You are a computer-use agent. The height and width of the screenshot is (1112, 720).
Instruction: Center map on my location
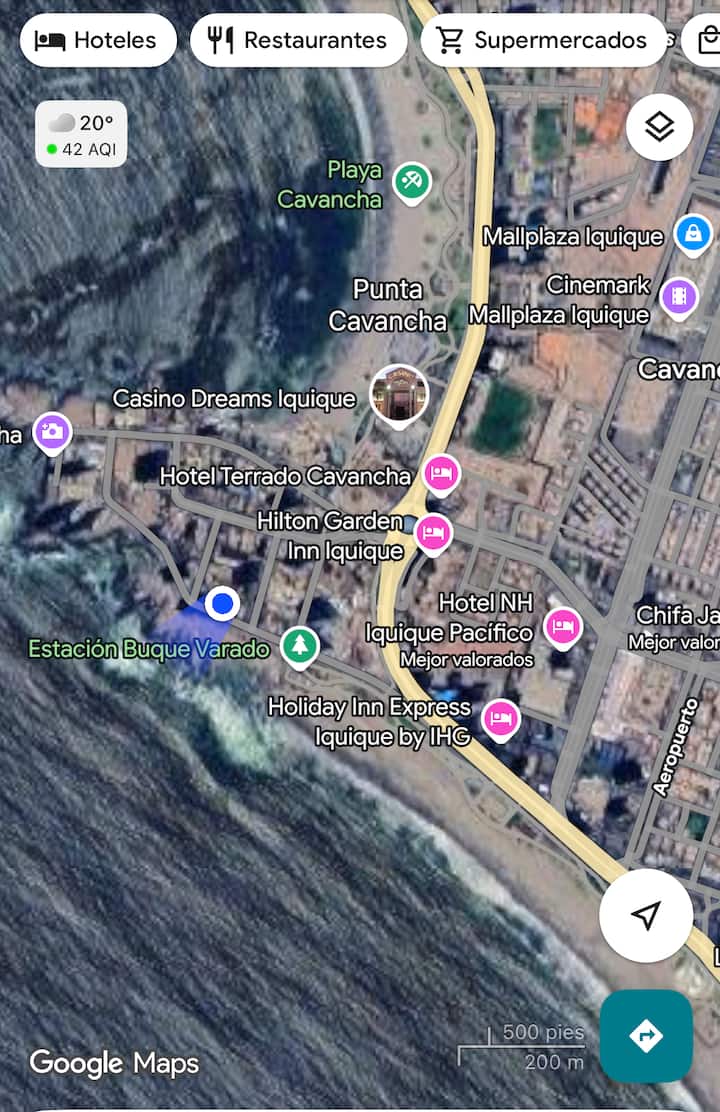[646, 915]
